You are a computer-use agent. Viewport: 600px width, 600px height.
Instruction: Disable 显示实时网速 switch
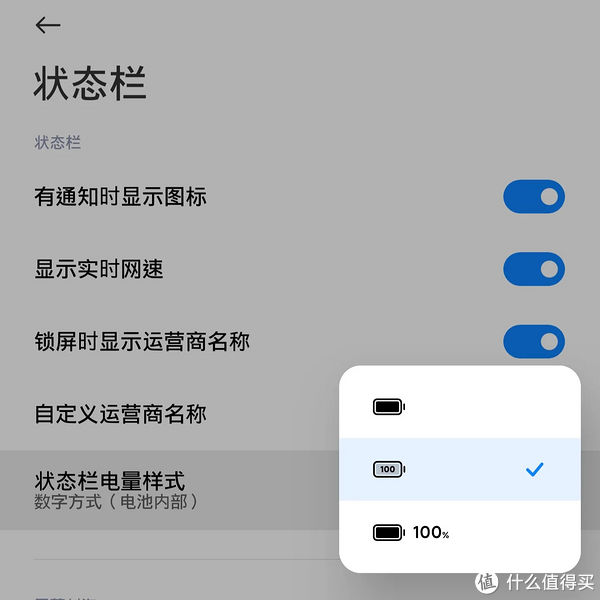[x=533, y=269]
